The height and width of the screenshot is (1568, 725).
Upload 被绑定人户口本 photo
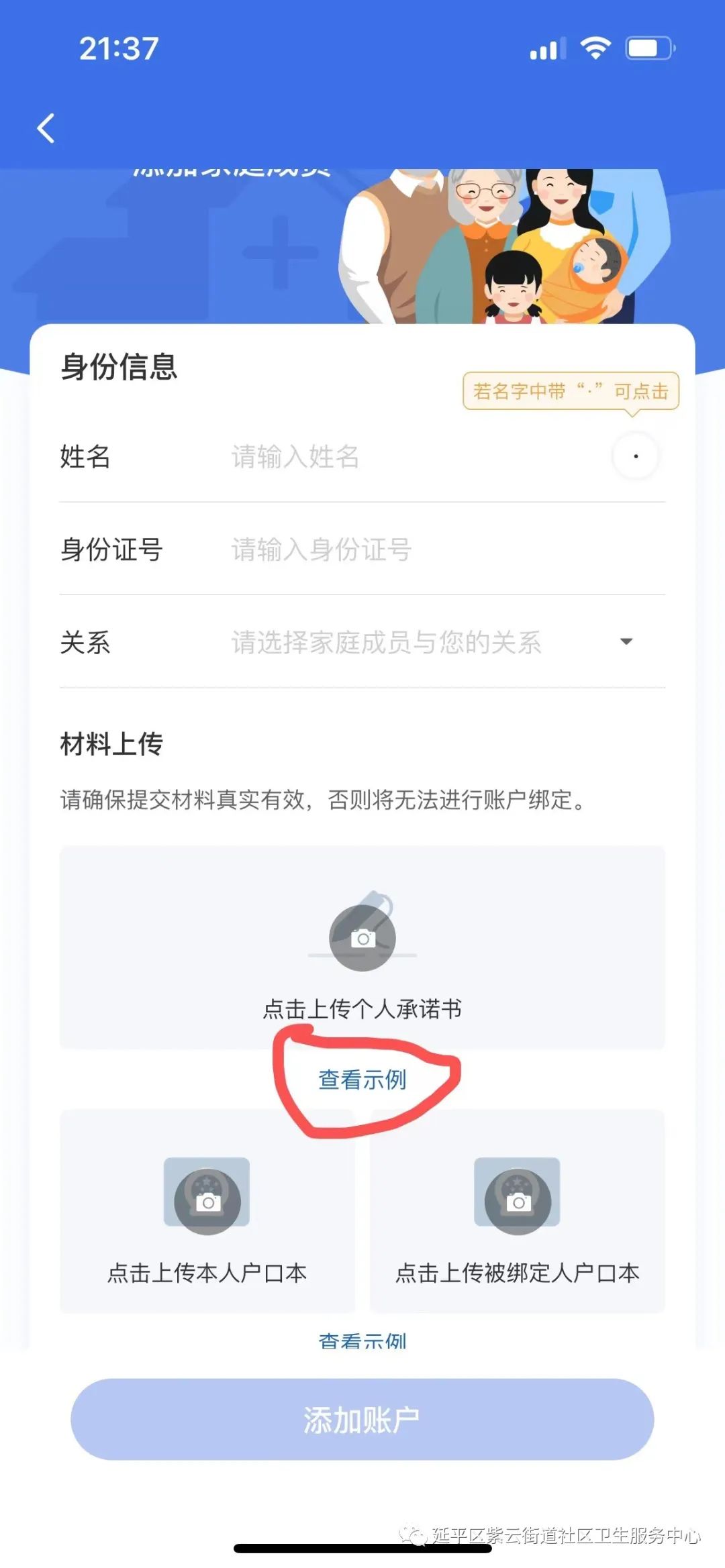click(518, 1211)
